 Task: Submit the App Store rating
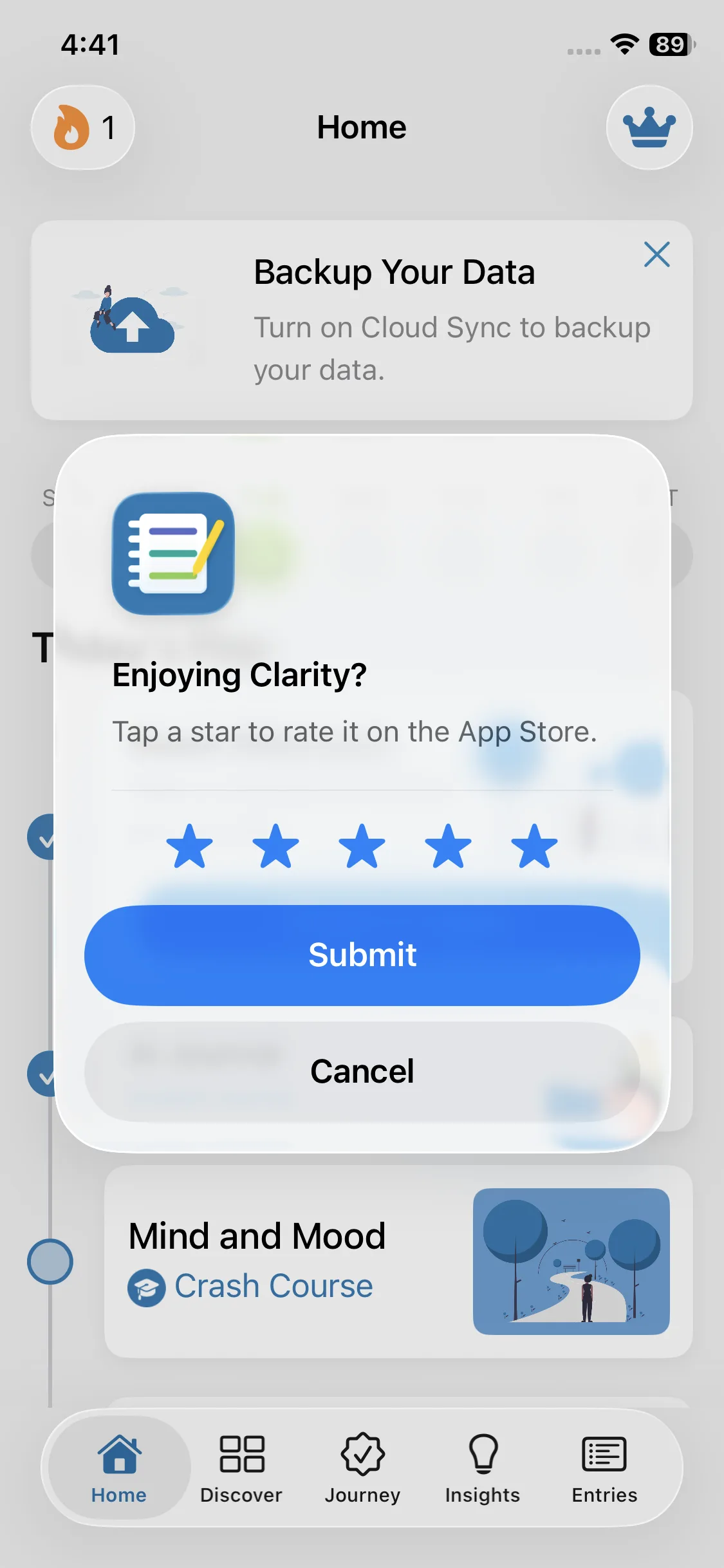coord(362,955)
